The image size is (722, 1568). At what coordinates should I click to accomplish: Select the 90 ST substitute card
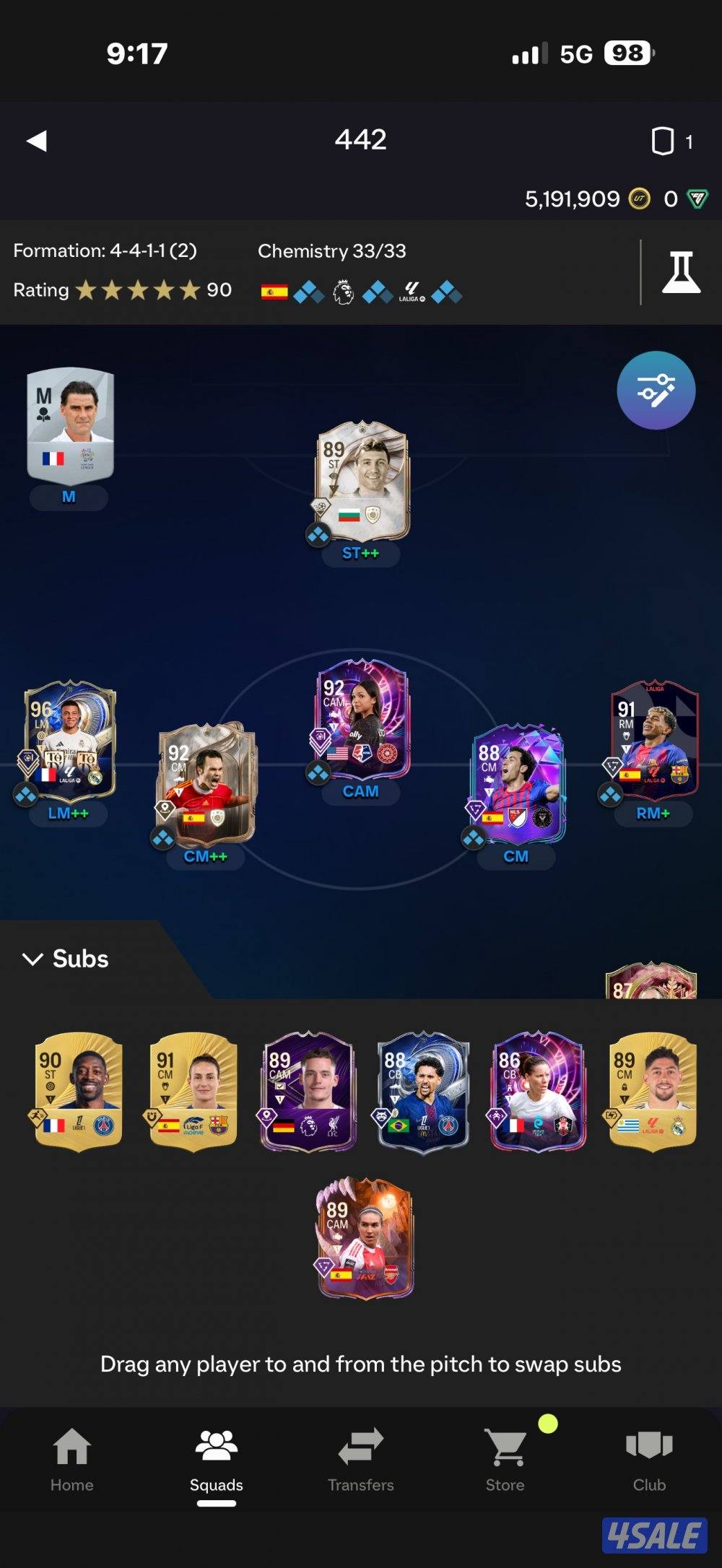(79, 1091)
